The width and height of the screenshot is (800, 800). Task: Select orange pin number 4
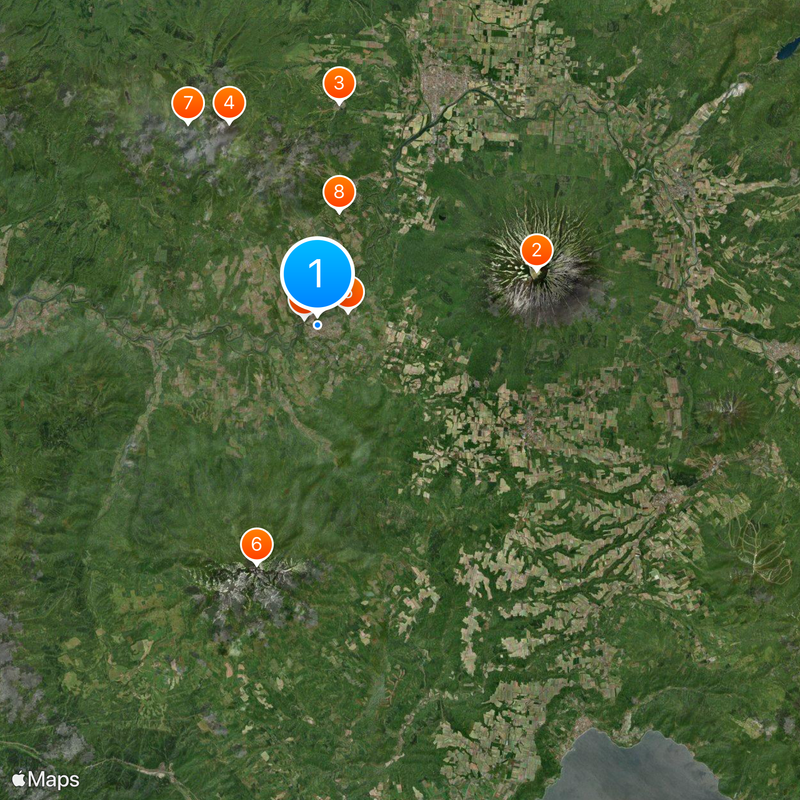tap(229, 102)
